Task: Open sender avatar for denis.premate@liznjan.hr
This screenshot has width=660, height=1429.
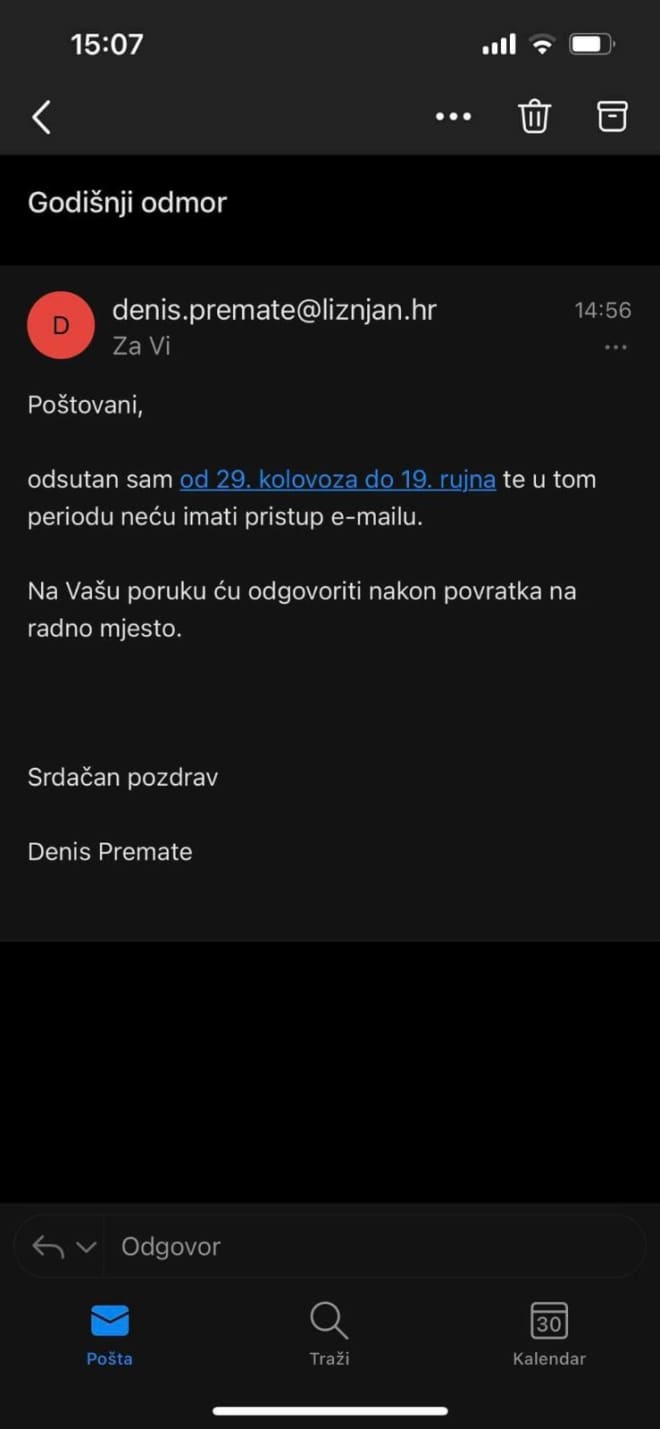Action: coord(61,325)
